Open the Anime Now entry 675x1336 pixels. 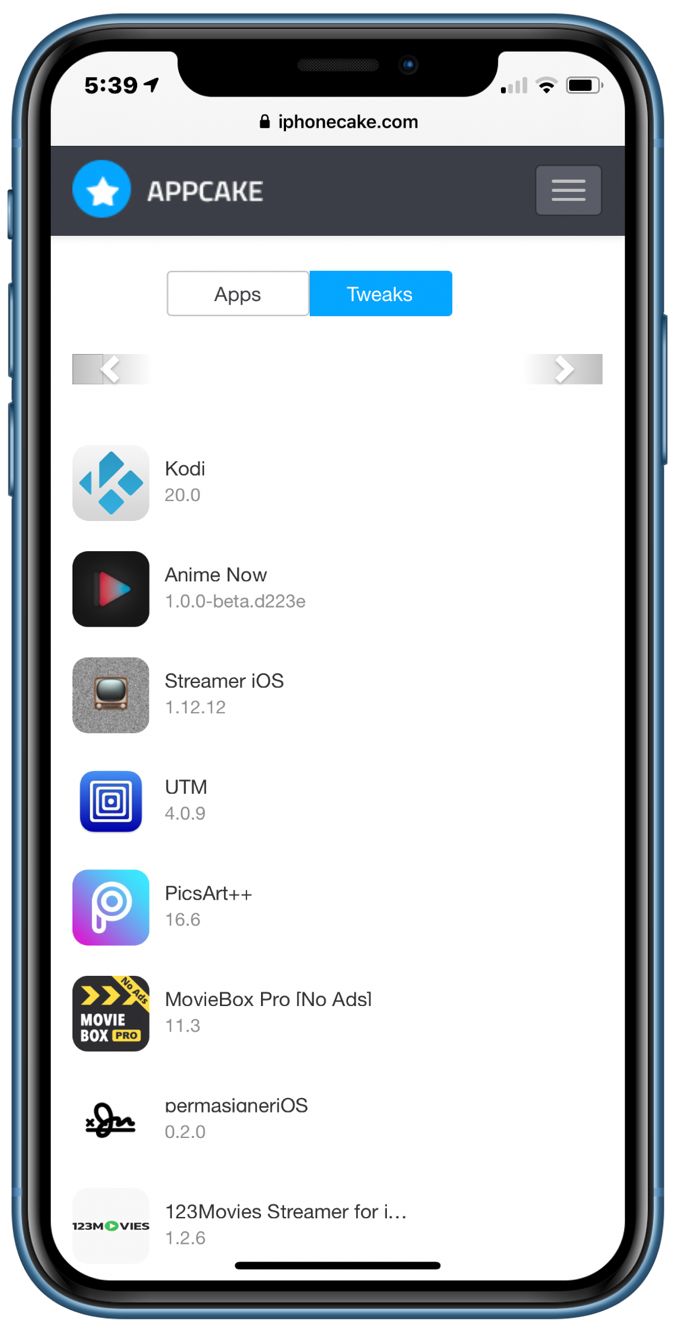pos(216,588)
